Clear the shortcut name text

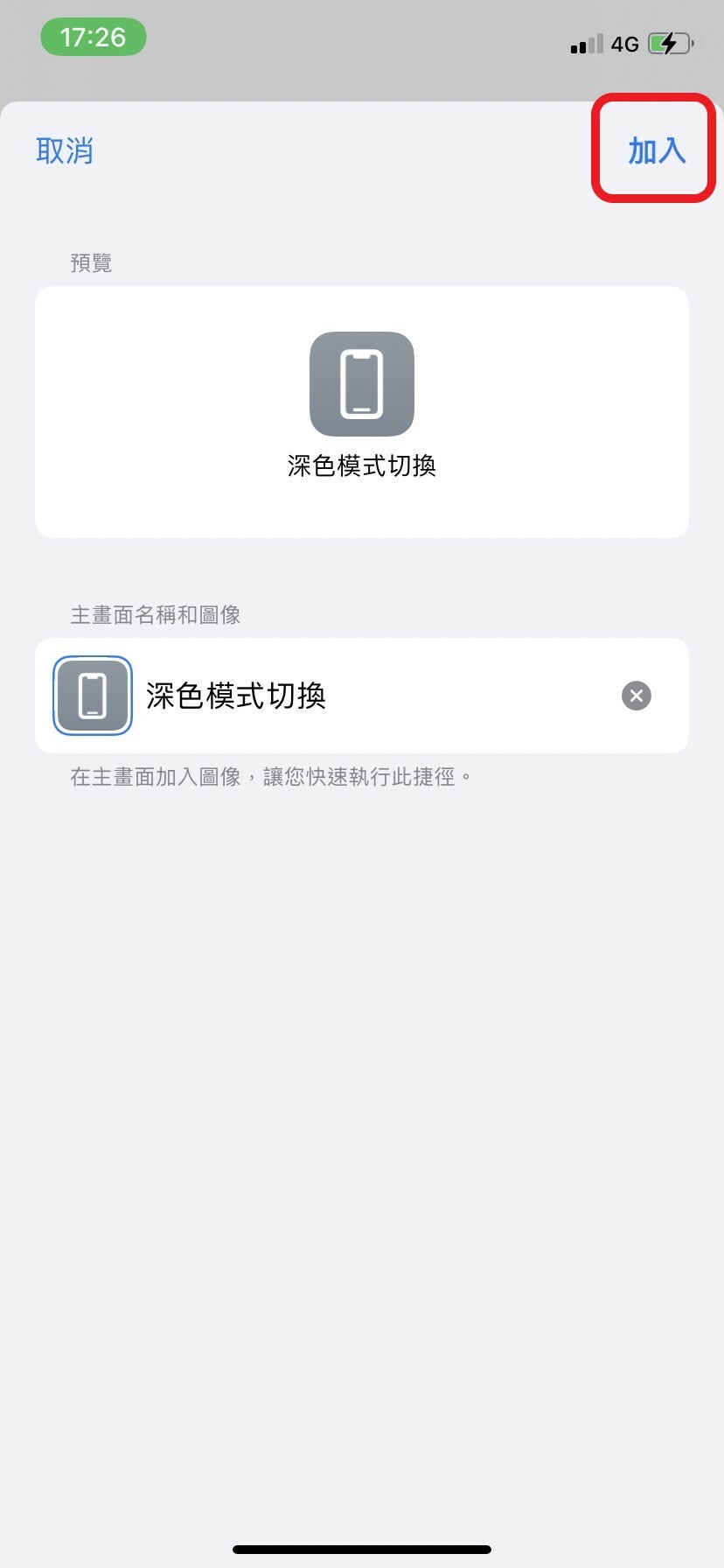pyautogui.click(x=636, y=696)
